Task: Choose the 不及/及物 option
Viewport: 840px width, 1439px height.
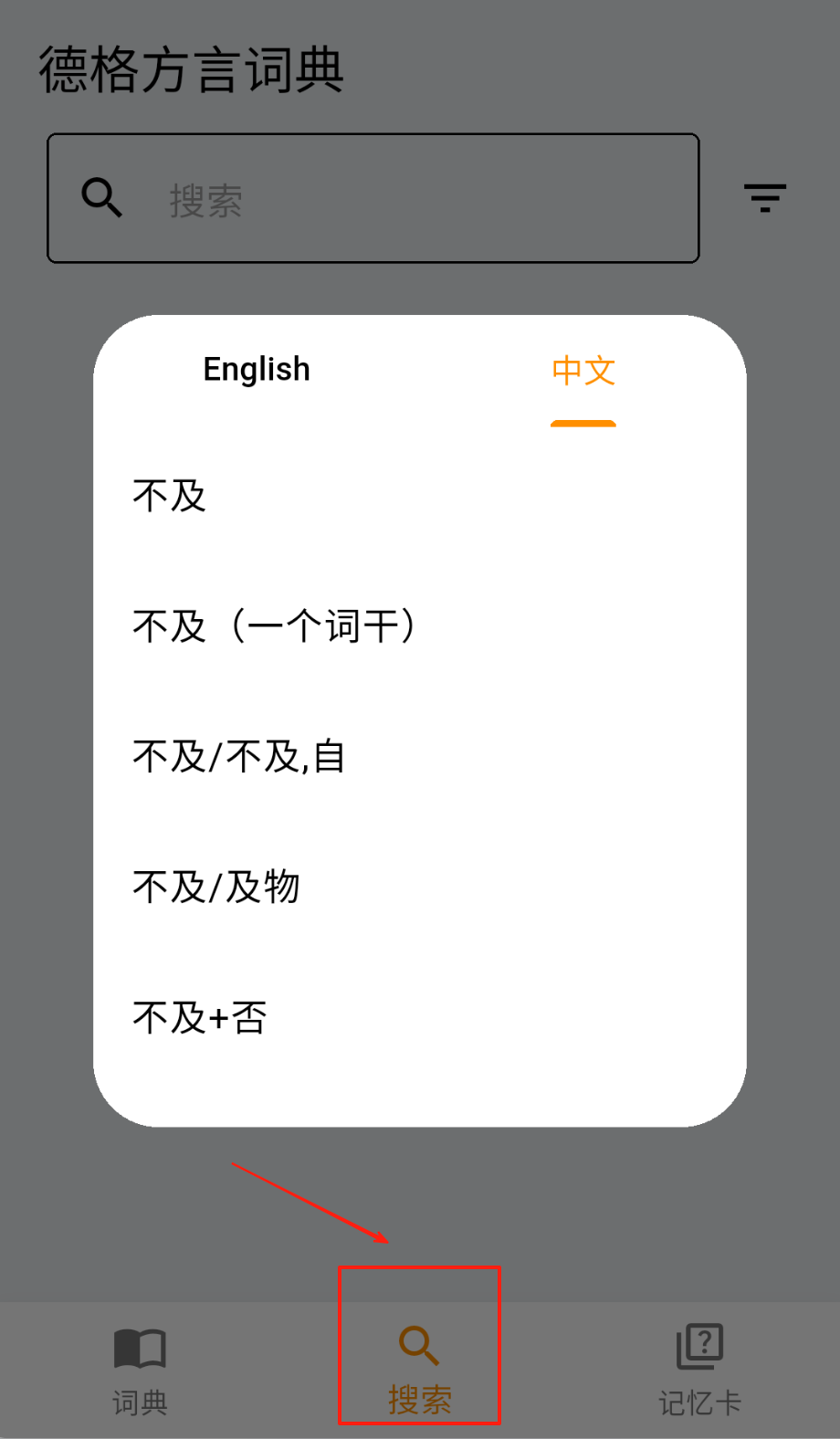Action: tap(216, 888)
